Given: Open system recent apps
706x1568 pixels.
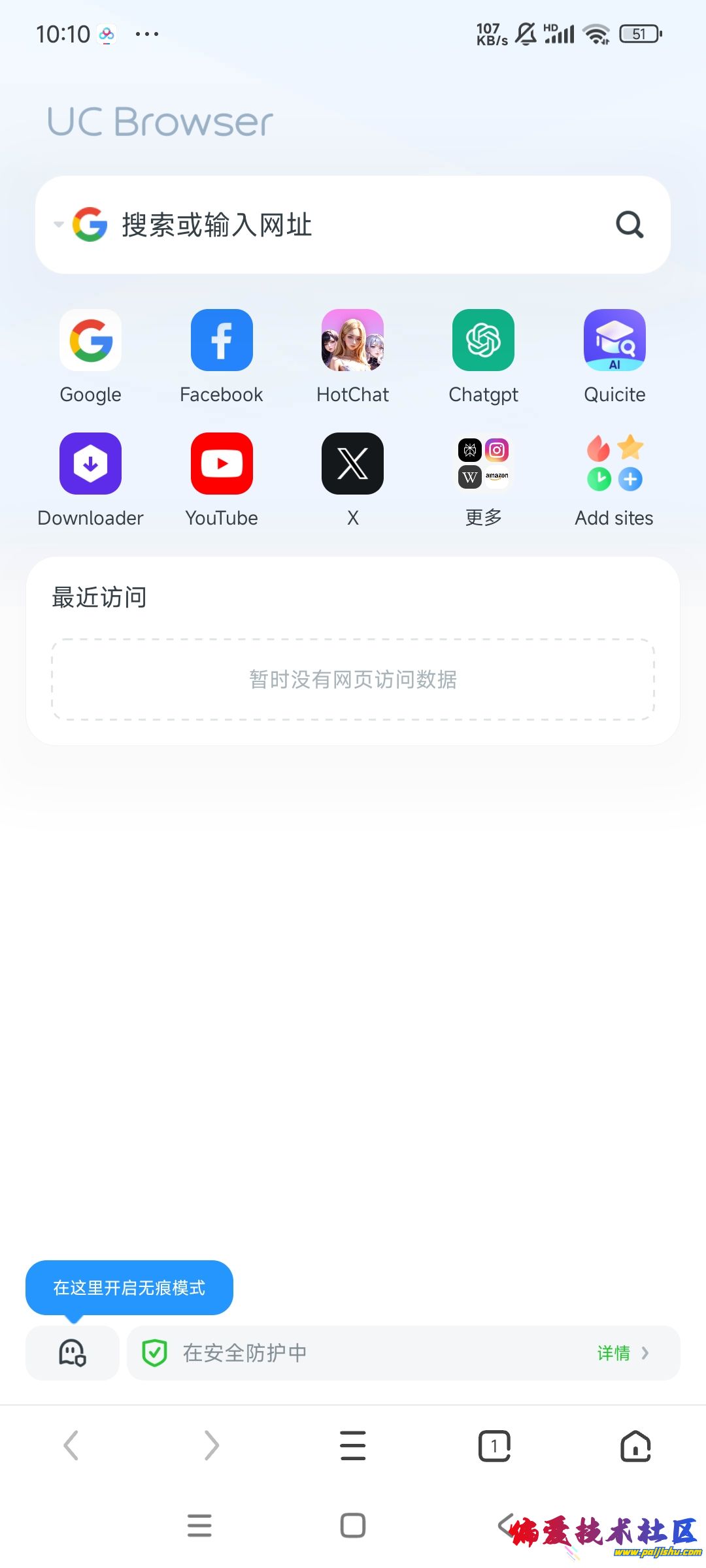Looking at the screenshot, I should tap(199, 1526).
